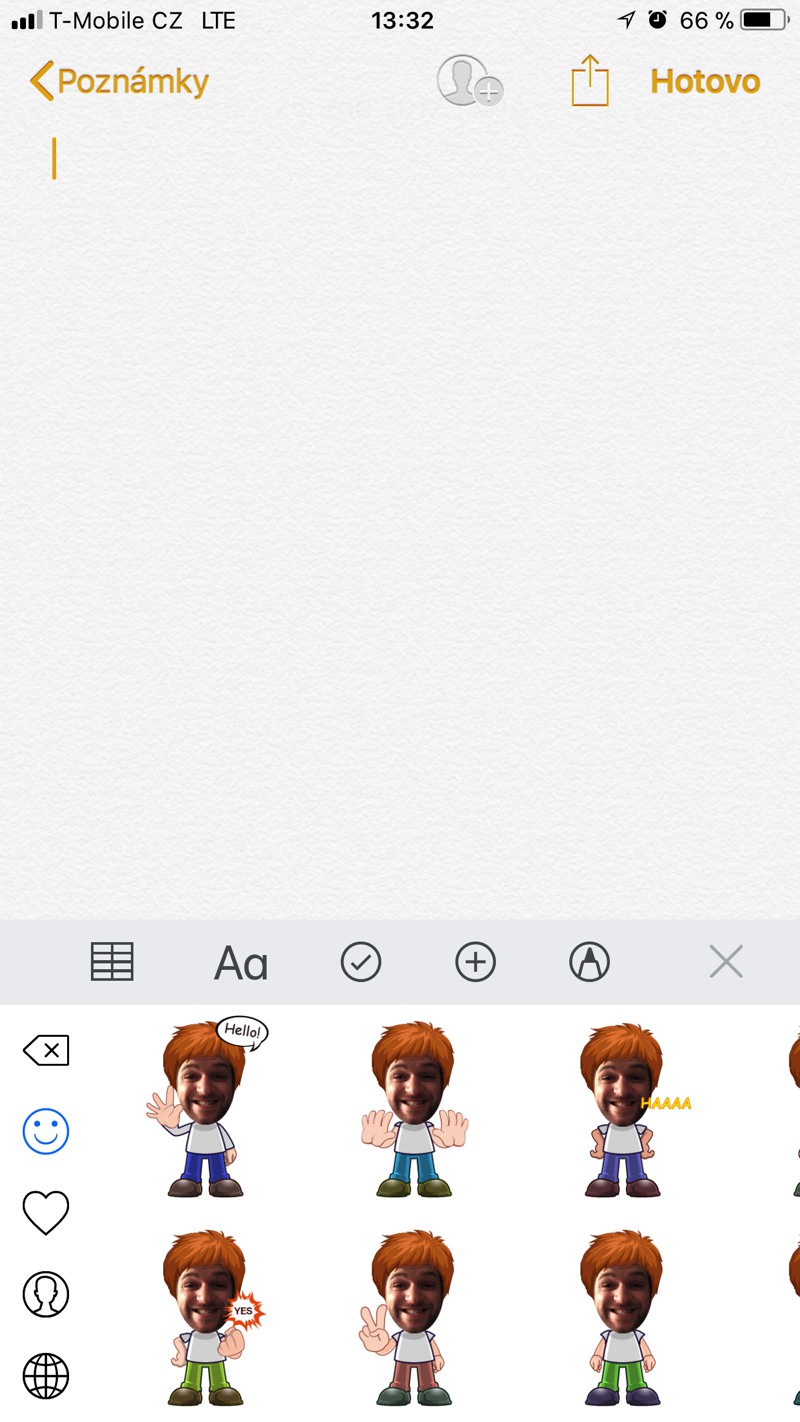Insert a table into the note
Image resolution: width=800 pixels, height=1422 pixels.
112,962
